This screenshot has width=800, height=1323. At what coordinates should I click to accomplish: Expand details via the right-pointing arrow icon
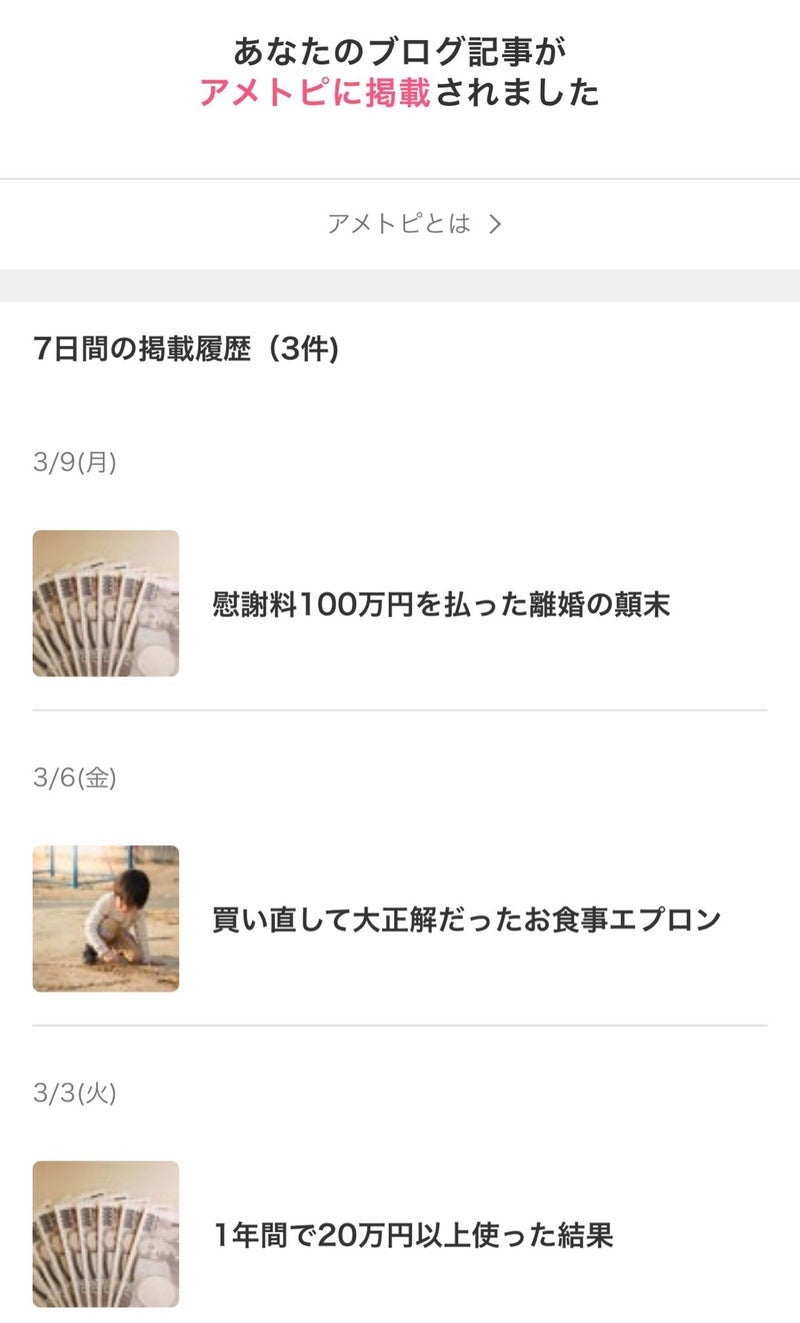[493, 225]
